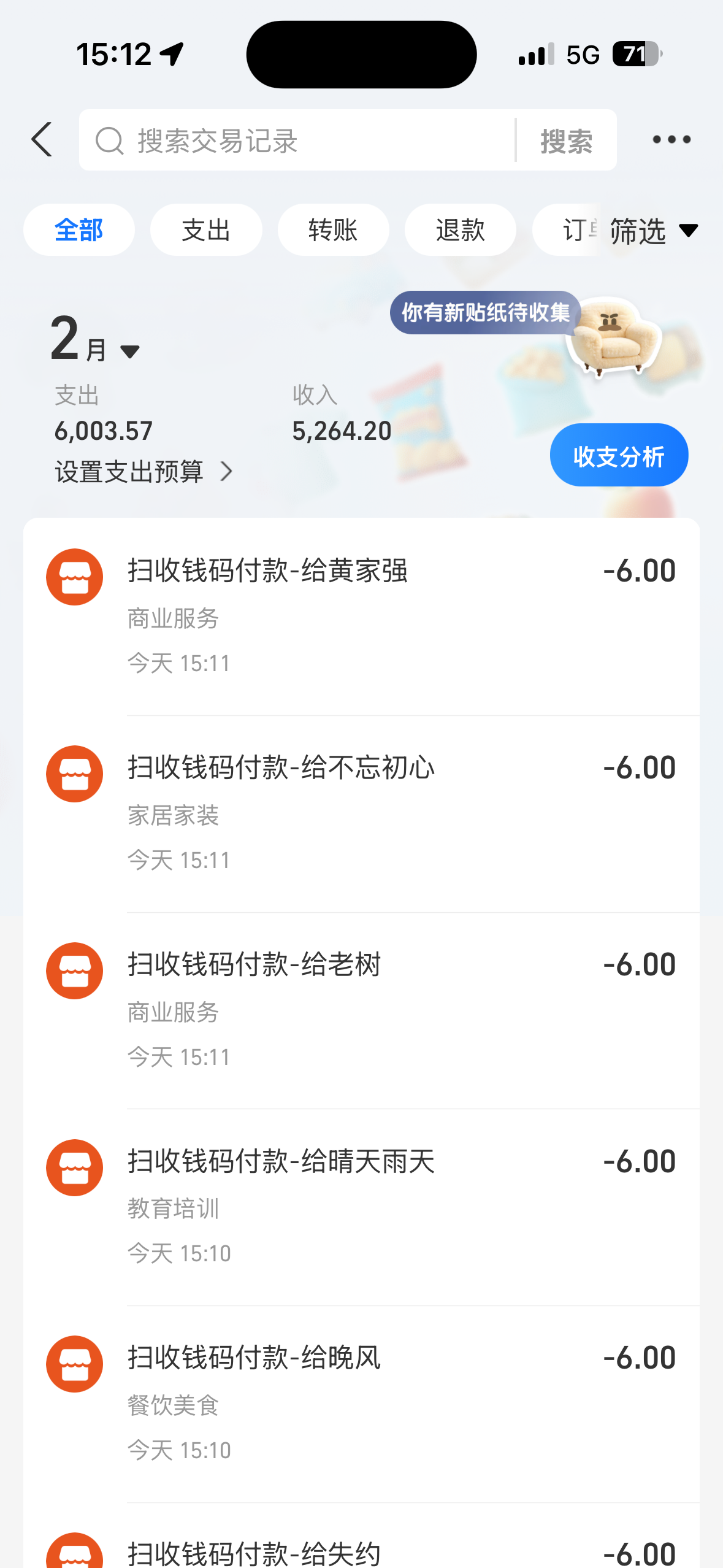This screenshot has height=1568, width=723.
Task: Switch to the 退款 tab
Action: (x=460, y=230)
